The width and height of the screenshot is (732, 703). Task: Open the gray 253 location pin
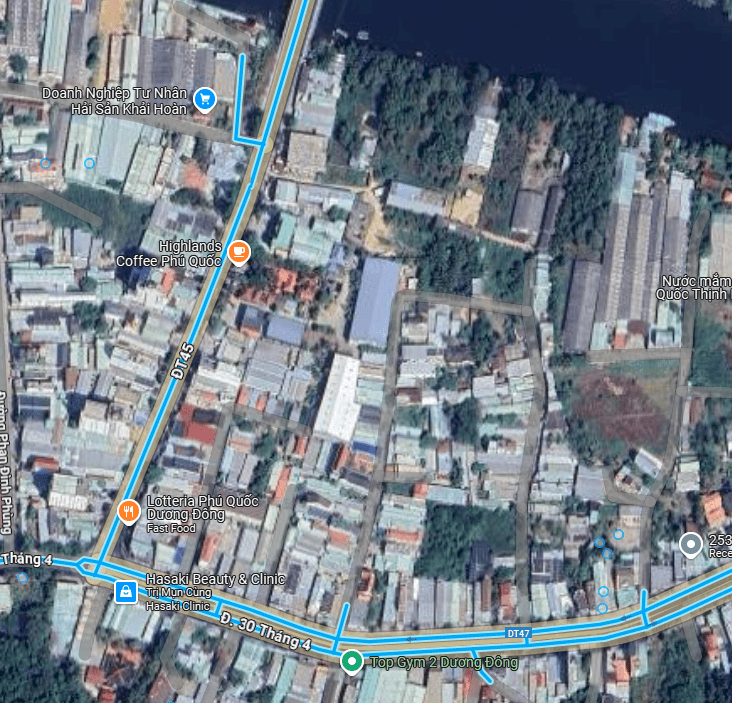[690, 544]
